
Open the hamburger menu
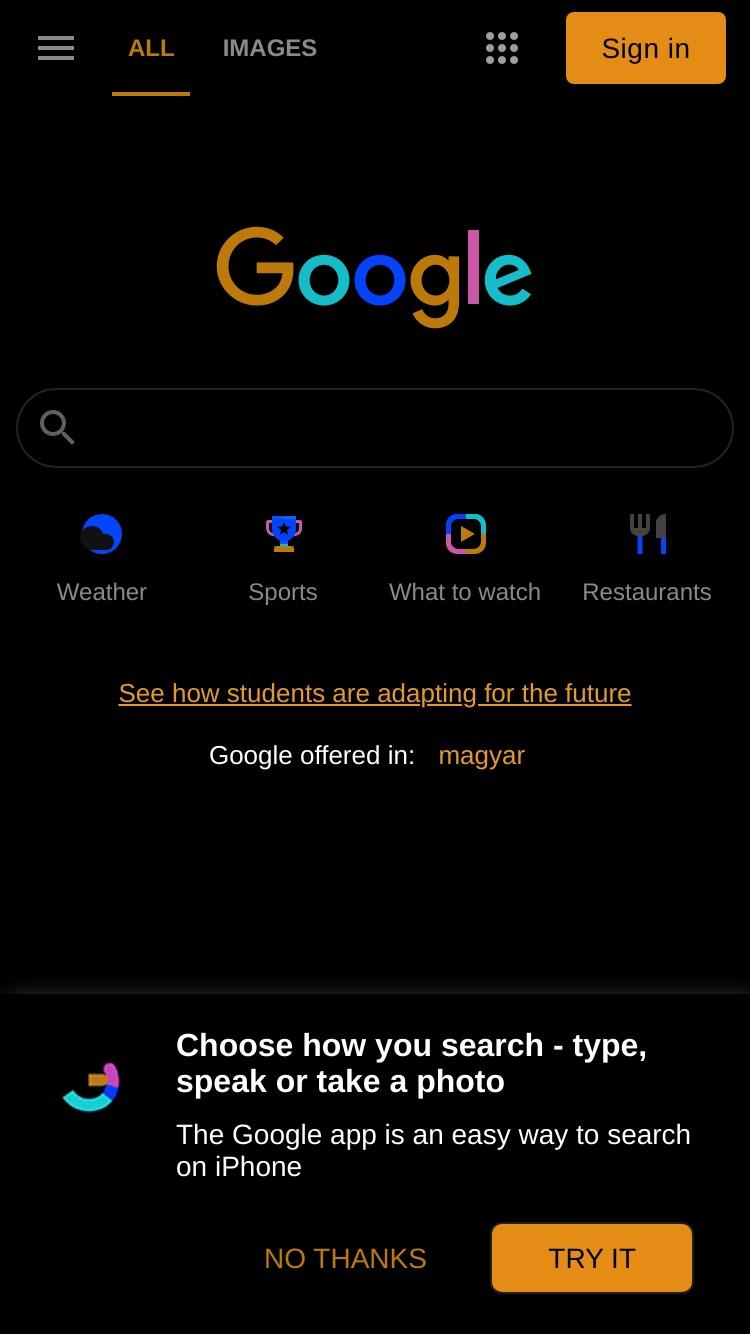[56, 48]
